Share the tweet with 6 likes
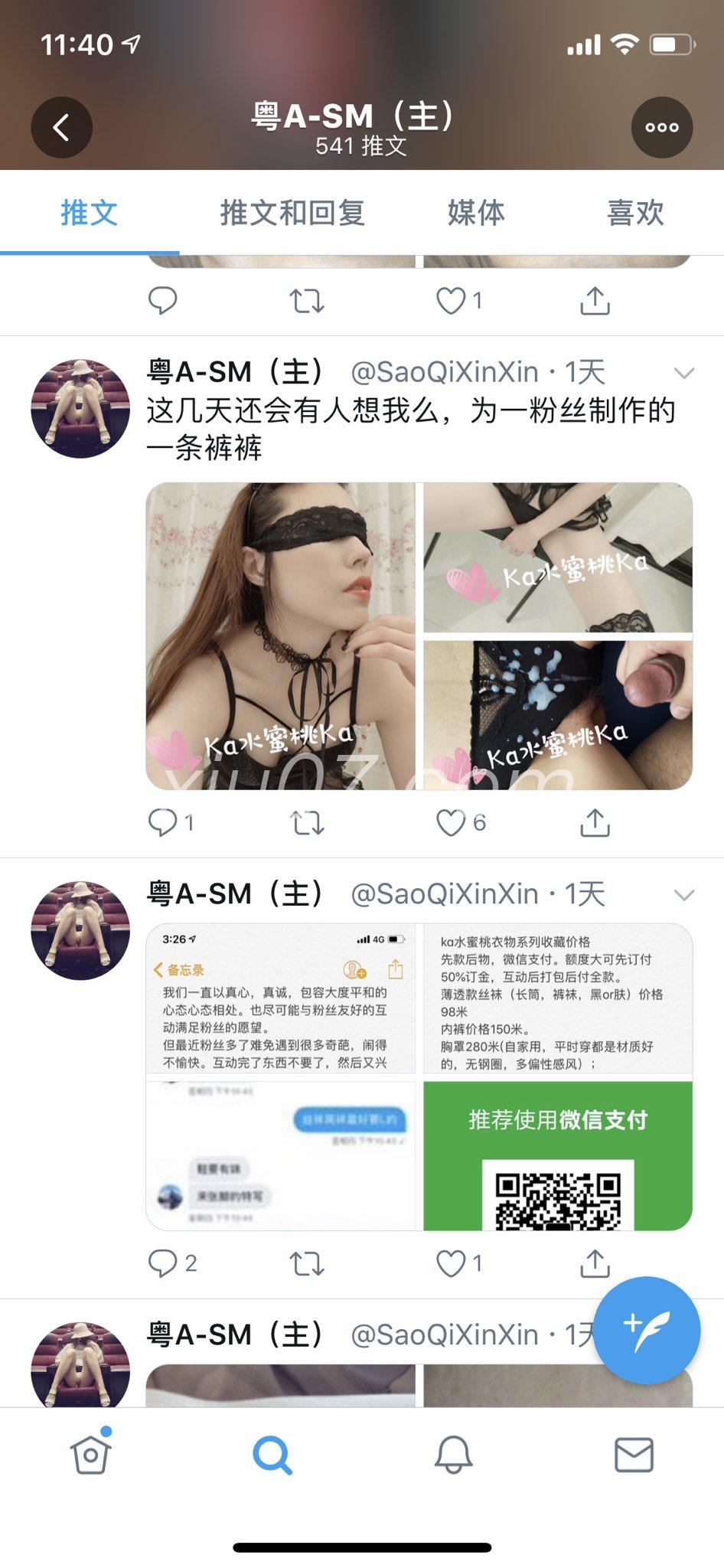The image size is (724, 1568). (595, 822)
